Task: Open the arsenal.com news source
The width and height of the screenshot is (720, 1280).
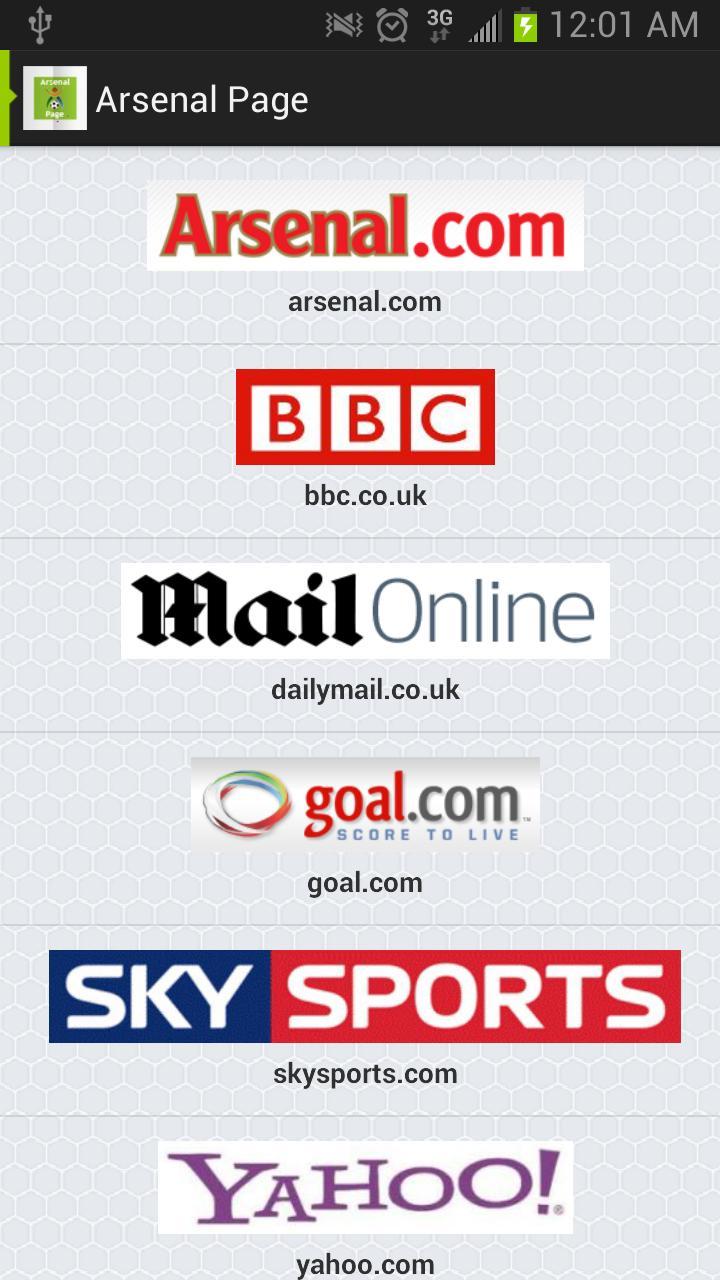Action: (365, 245)
